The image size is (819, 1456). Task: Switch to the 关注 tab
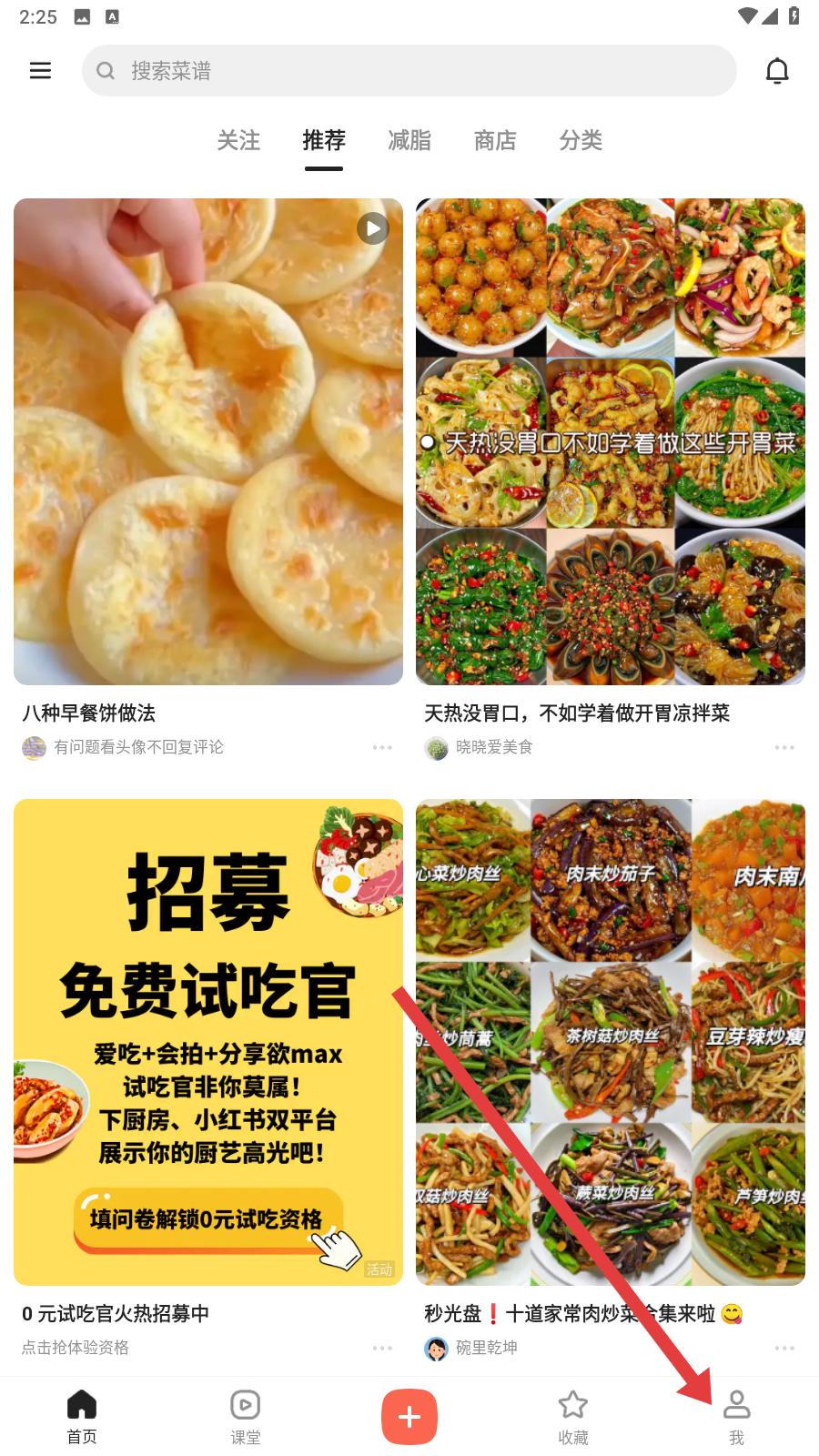tap(238, 140)
